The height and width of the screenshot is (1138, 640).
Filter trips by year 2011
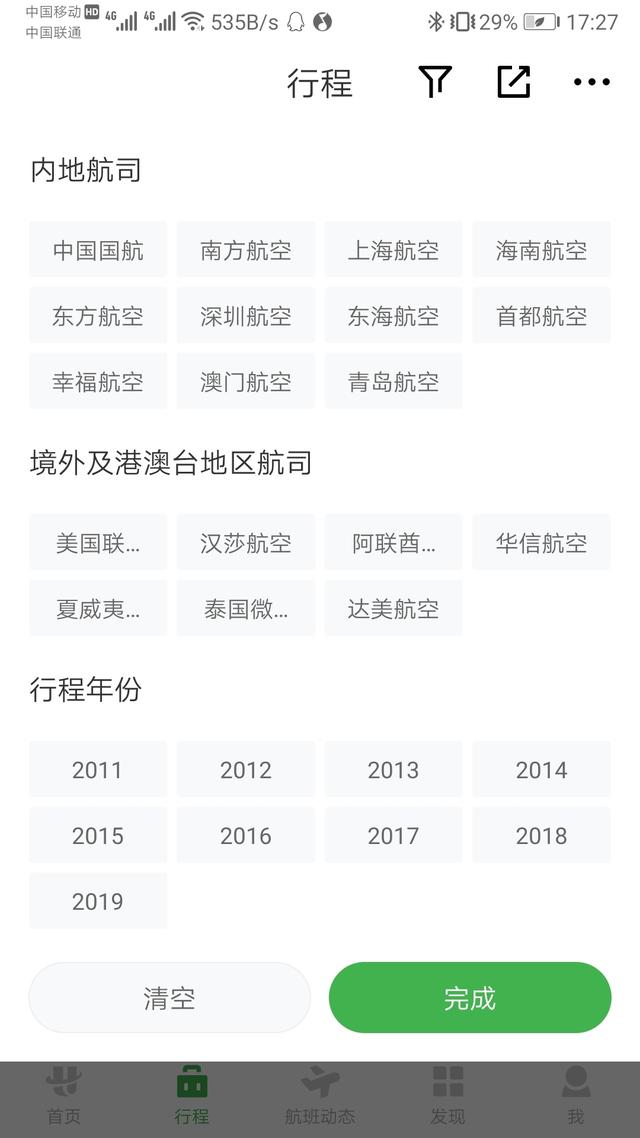(98, 770)
